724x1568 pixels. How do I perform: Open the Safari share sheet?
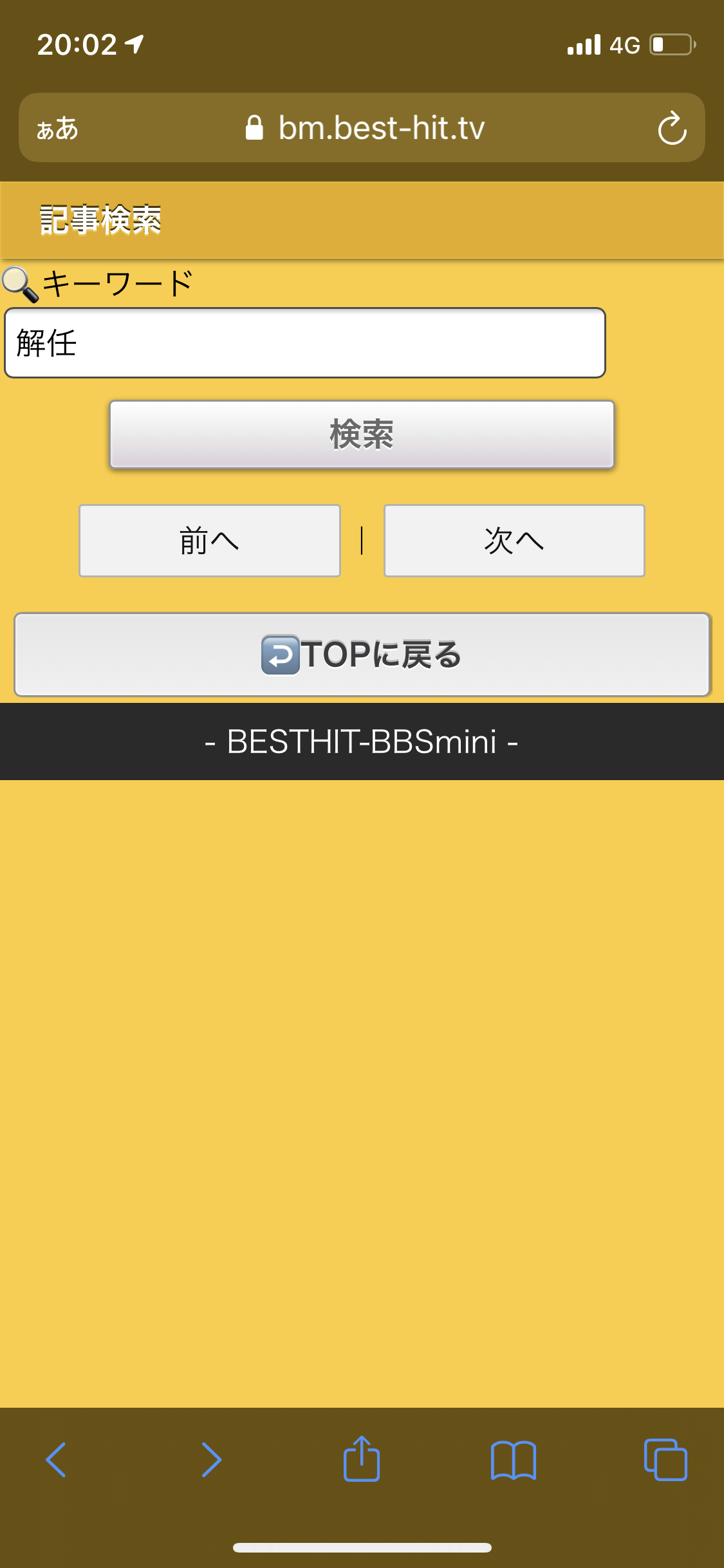pos(362,1460)
